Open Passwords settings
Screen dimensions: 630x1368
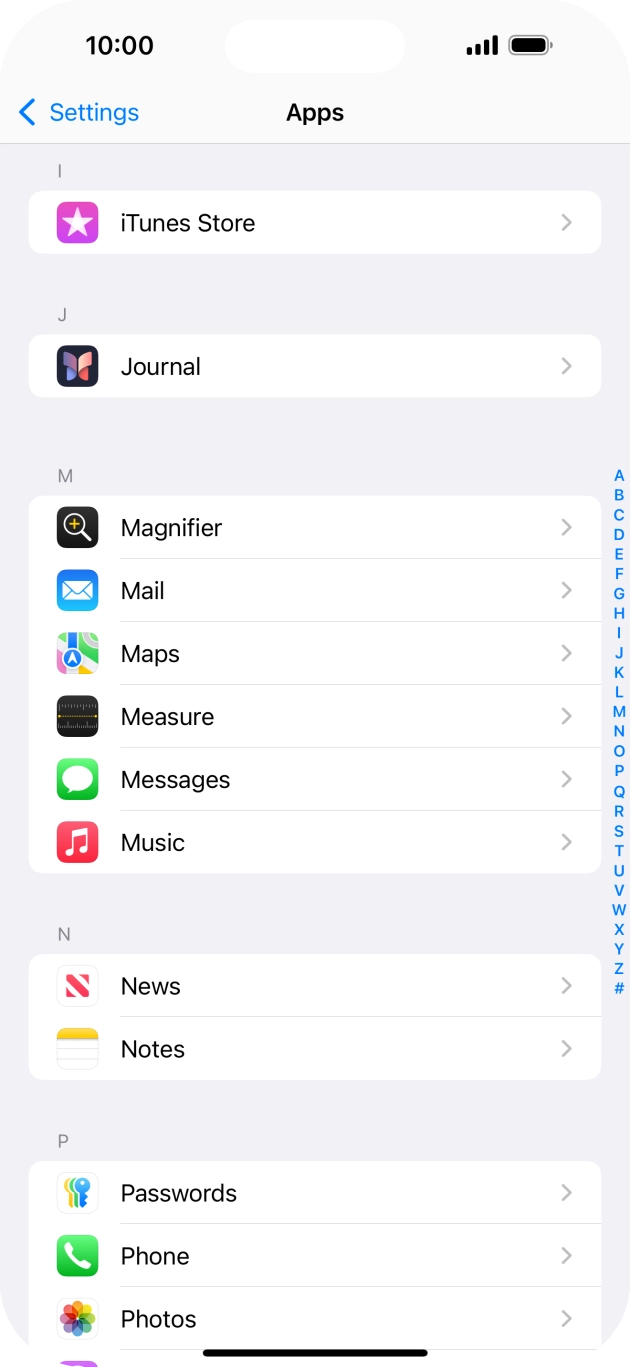314,1193
